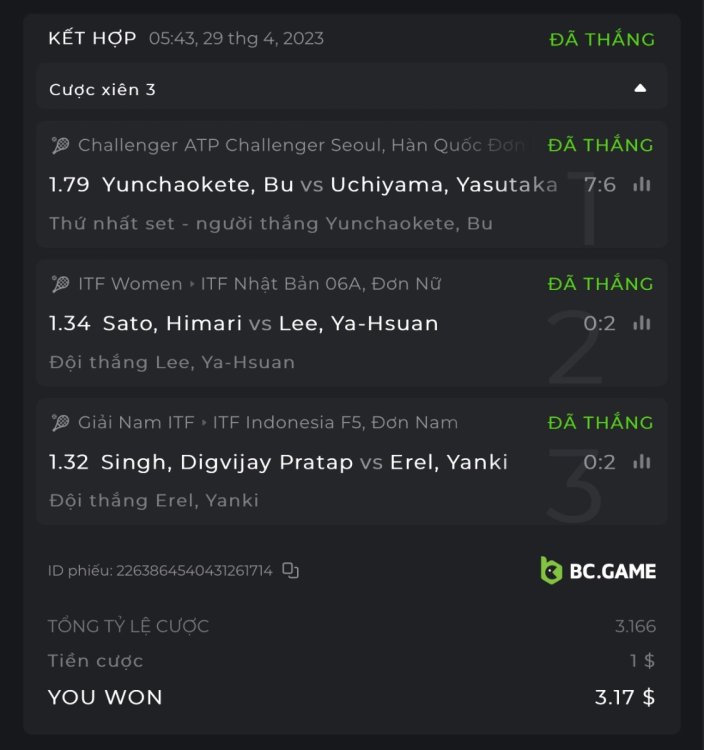
Task: Show stats chart for Singh vs Erel
Action: point(642,462)
